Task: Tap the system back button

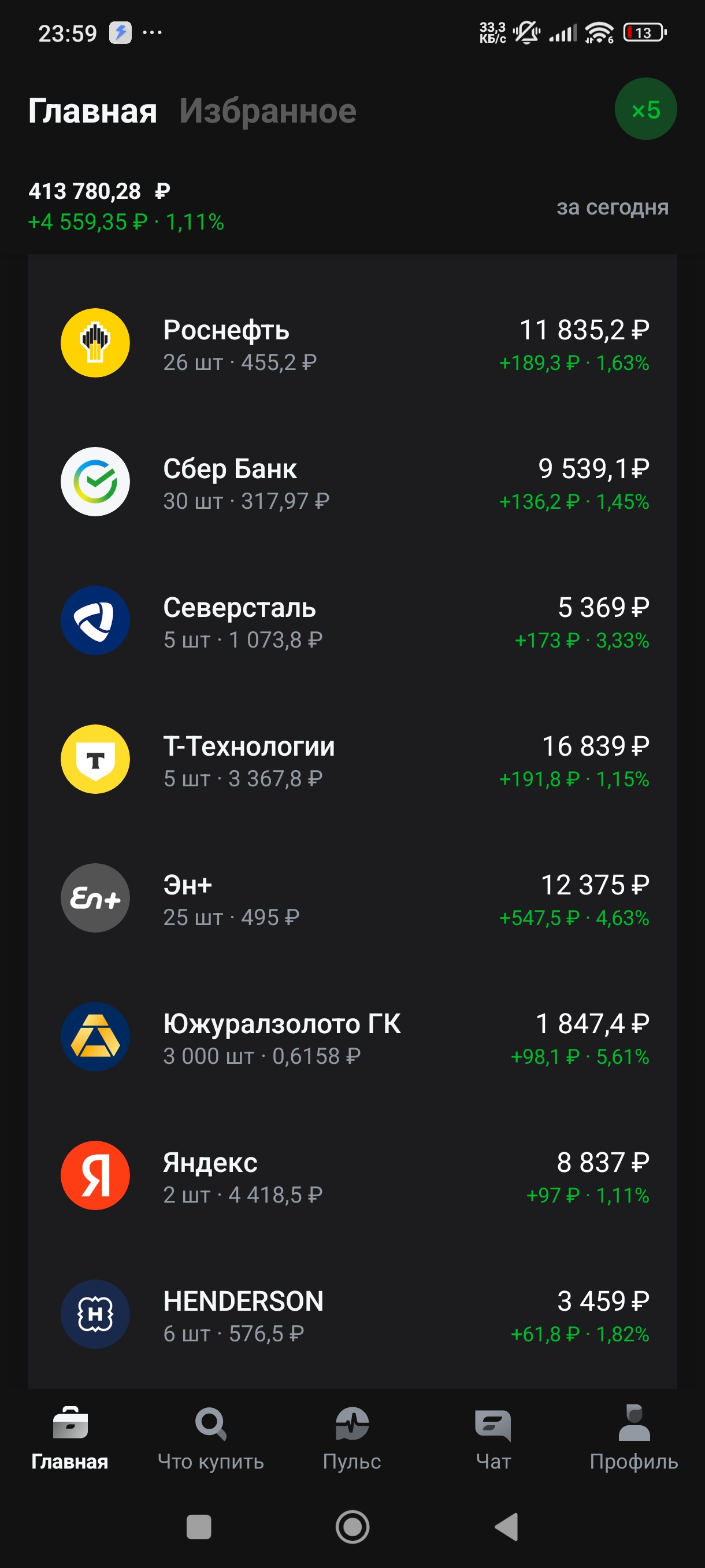Action: 507,1526
